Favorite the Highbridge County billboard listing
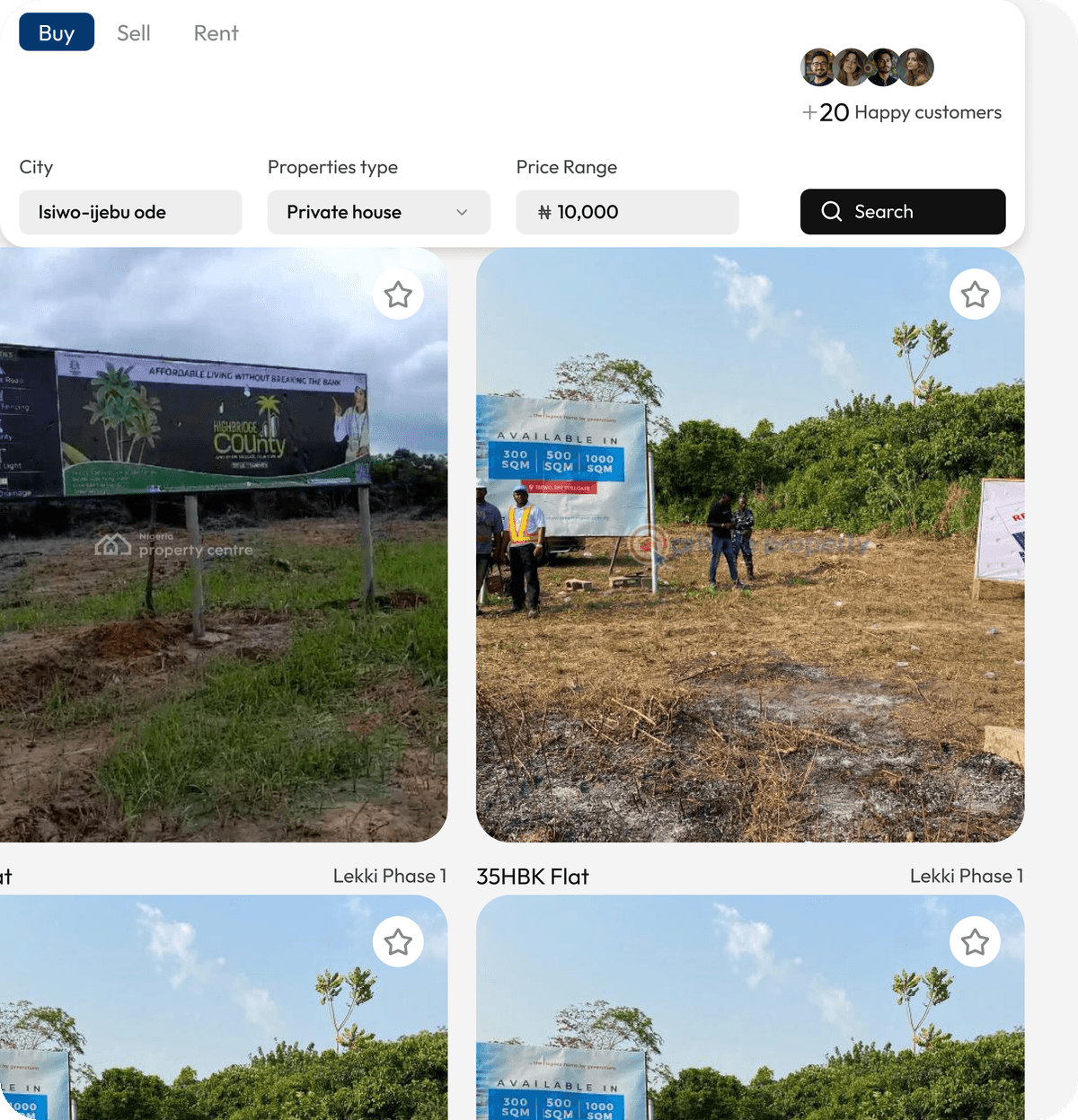The image size is (1078, 1120). [x=398, y=295]
